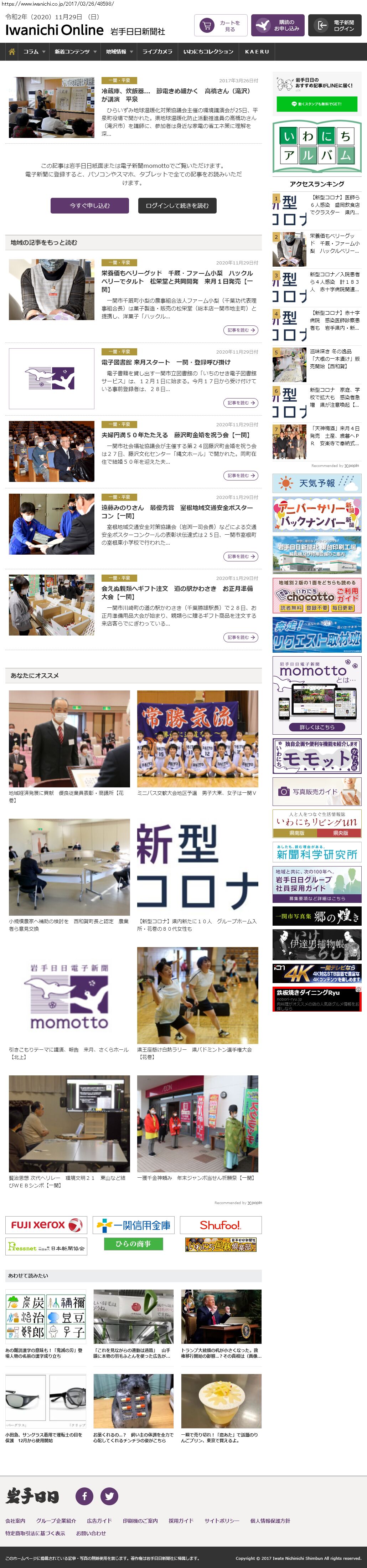This screenshot has width=367, height=1568.
Task: Open the home icon in the navigation bar
Action: pos(11,52)
